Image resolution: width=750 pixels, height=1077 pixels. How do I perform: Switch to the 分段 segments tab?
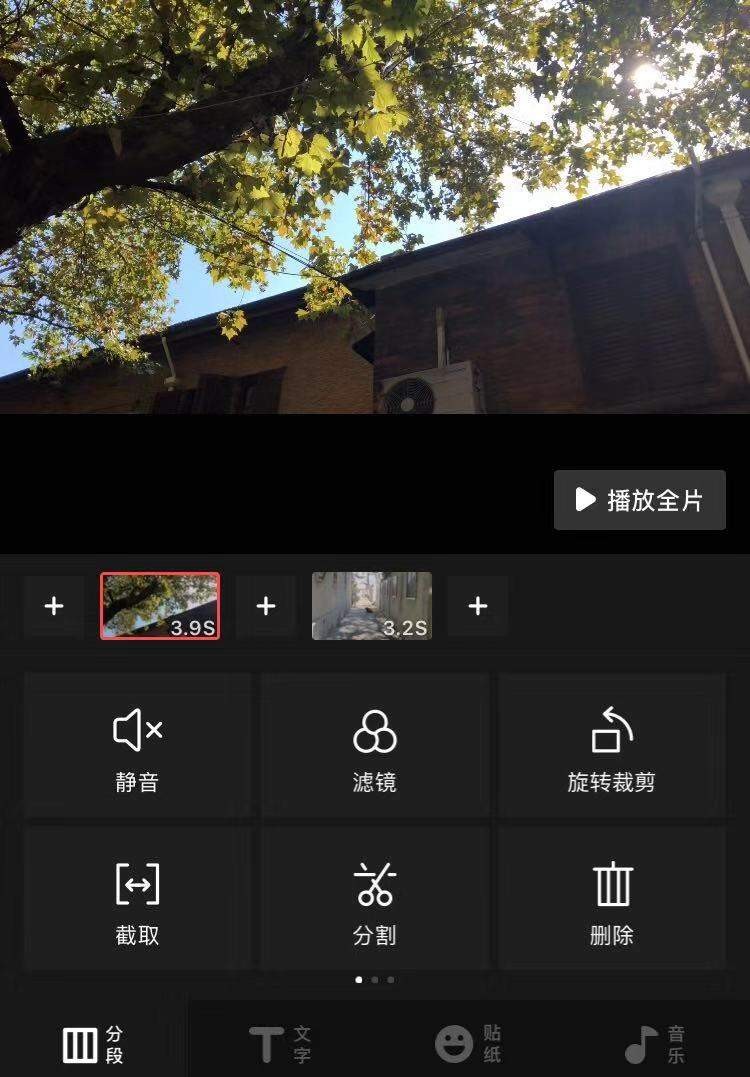pyautogui.click(x=93, y=1044)
